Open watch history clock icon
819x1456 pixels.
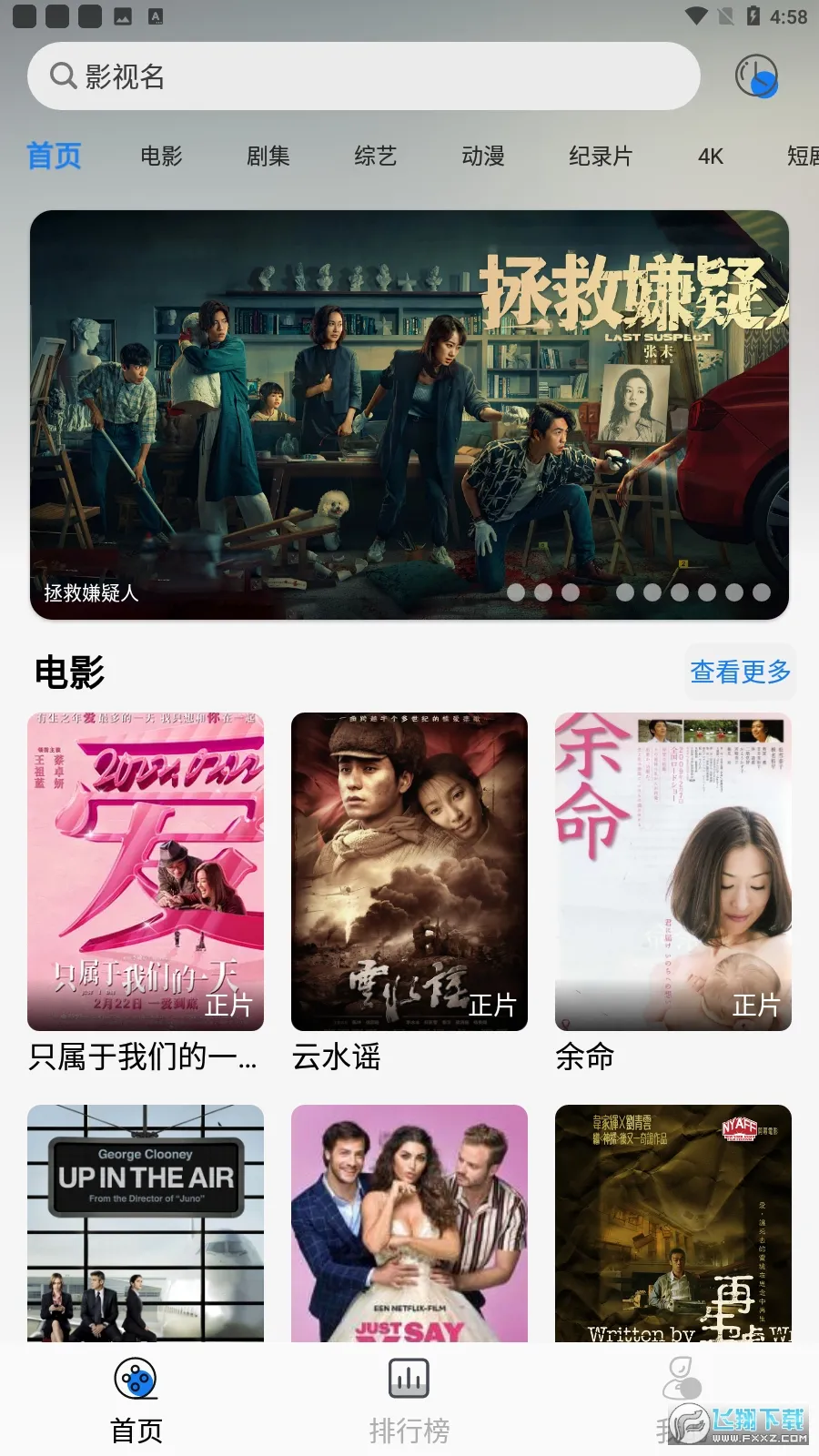click(755, 76)
